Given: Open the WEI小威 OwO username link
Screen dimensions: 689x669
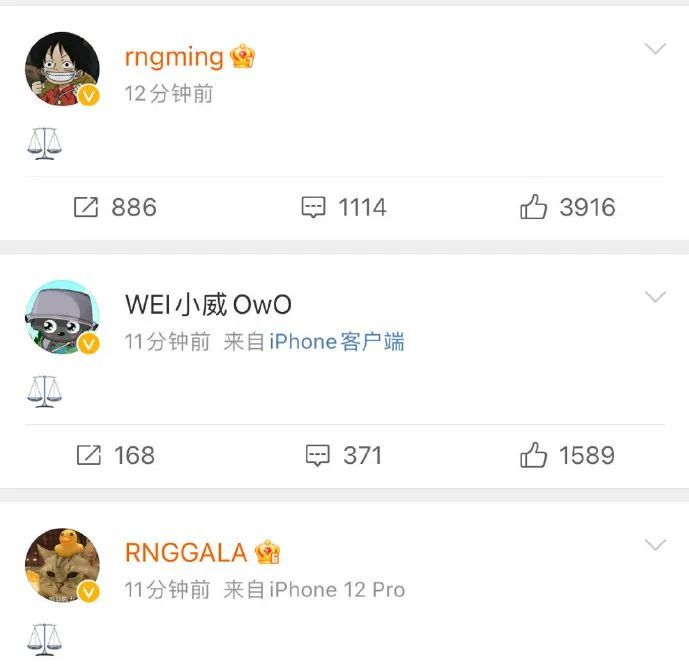Looking at the screenshot, I should click(208, 305).
